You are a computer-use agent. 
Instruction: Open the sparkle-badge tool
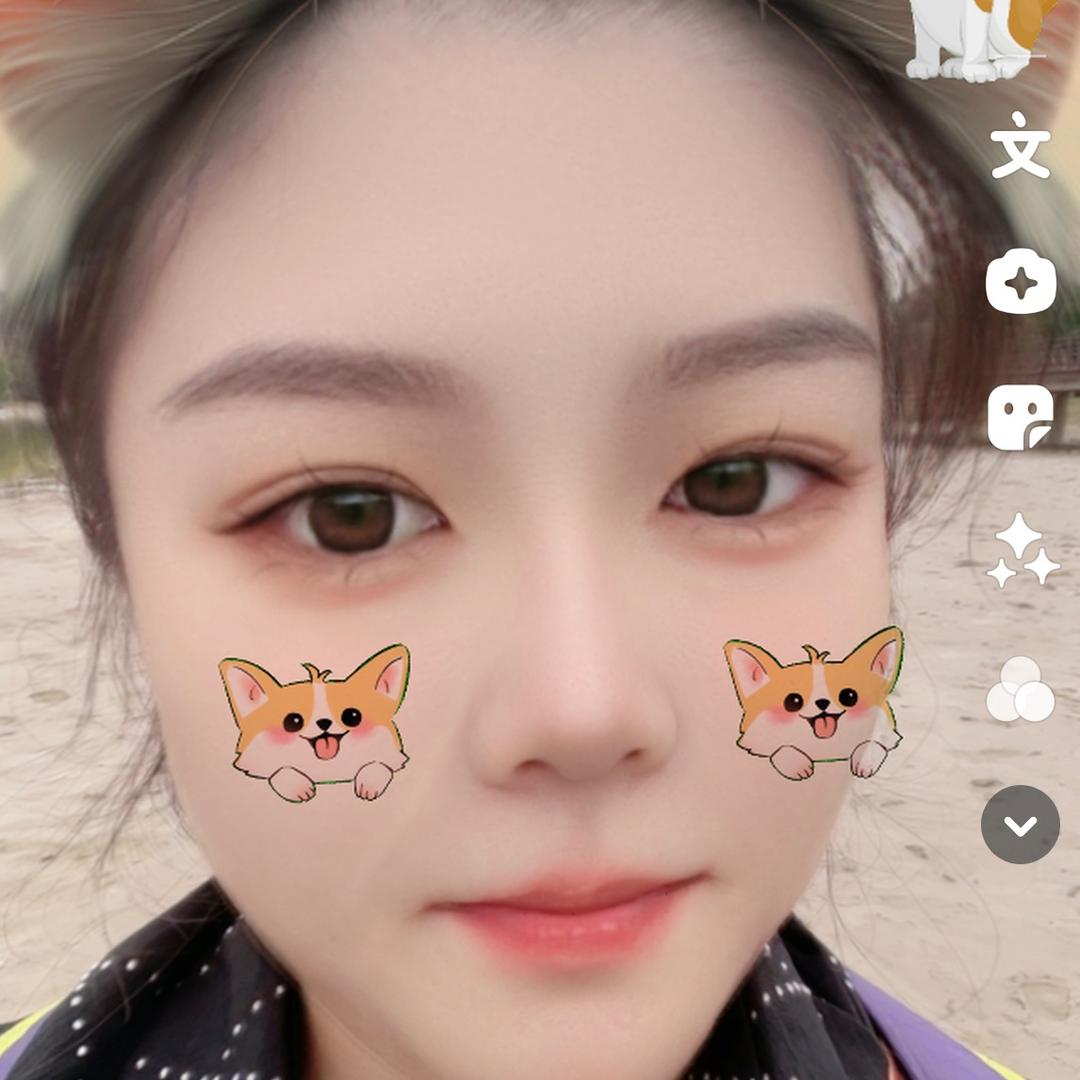[x=1020, y=281]
